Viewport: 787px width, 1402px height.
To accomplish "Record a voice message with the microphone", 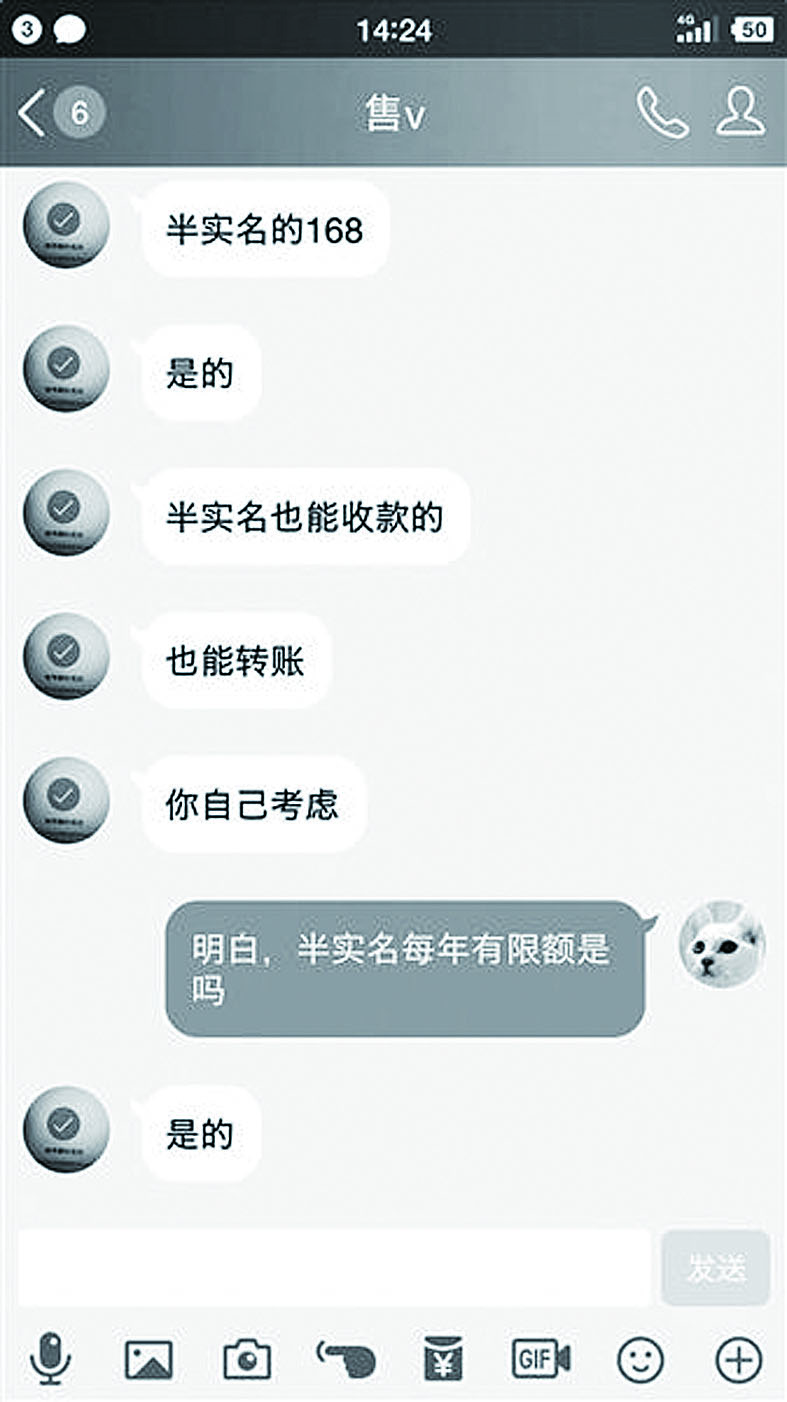I will pos(51,1358).
